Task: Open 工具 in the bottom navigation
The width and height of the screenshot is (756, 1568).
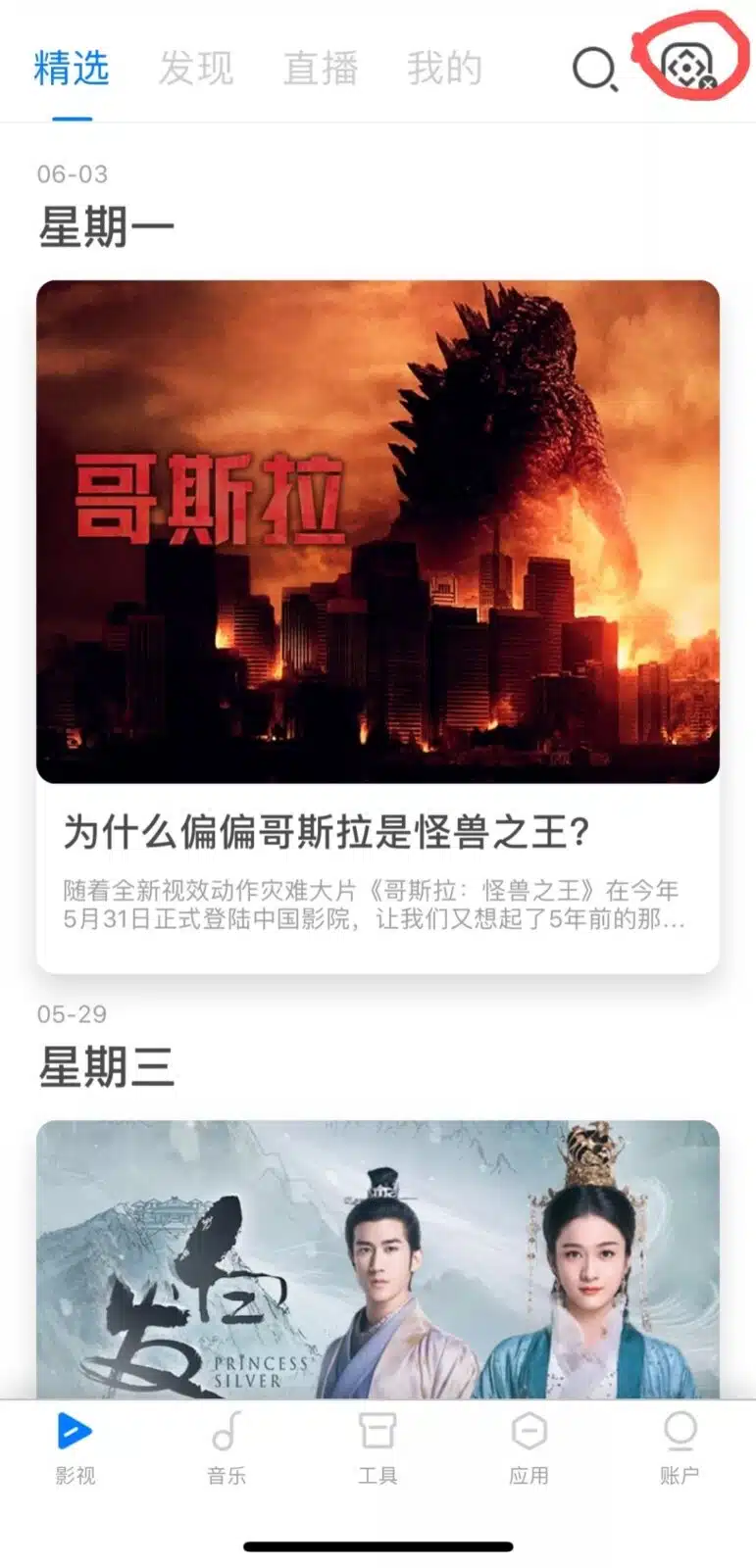Action: pyautogui.click(x=378, y=1448)
